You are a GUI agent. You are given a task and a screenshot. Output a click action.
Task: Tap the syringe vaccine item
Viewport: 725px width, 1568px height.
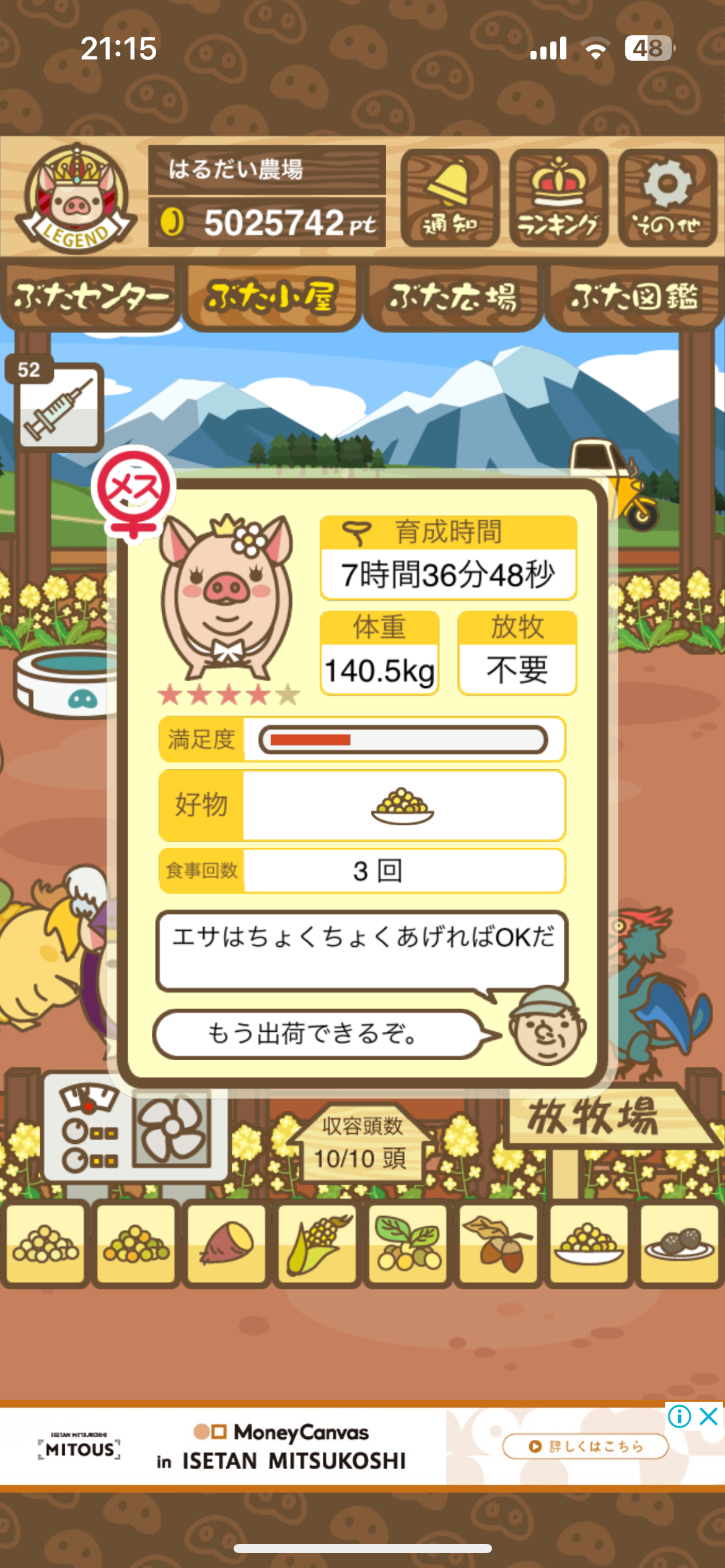(58, 407)
